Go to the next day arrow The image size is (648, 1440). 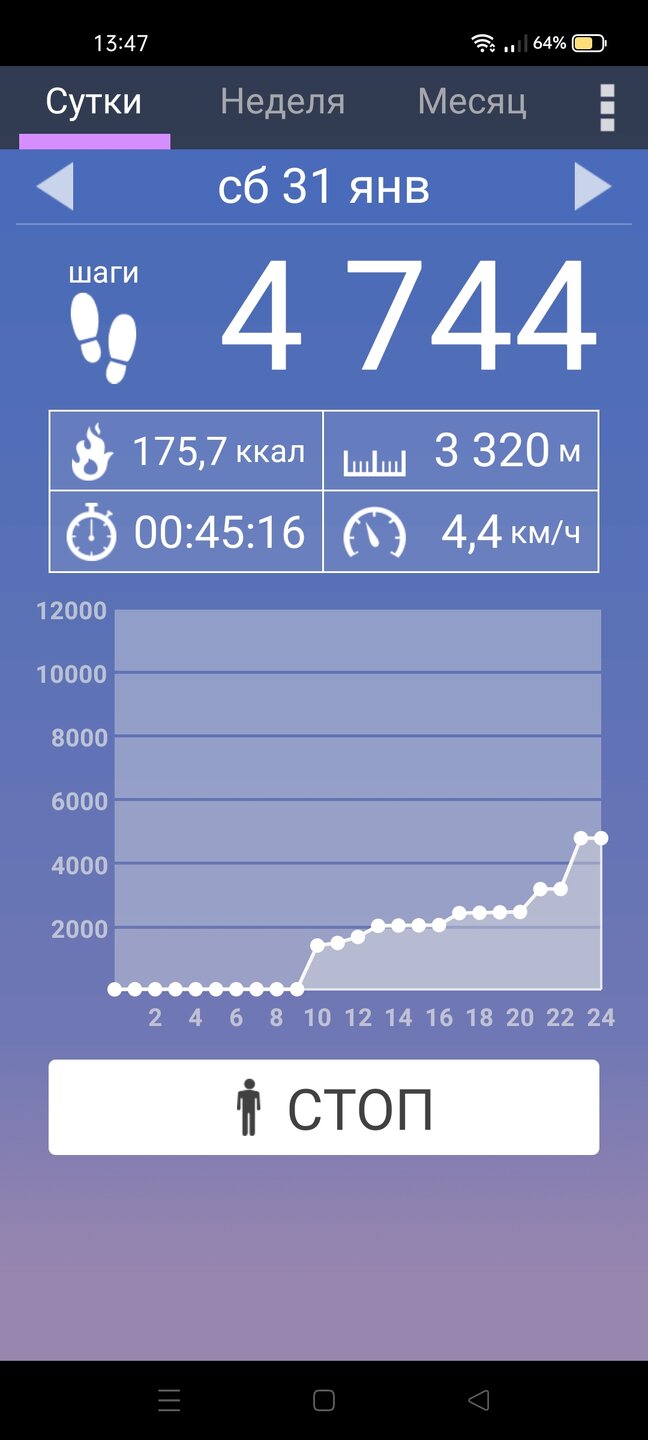pos(593,187)
